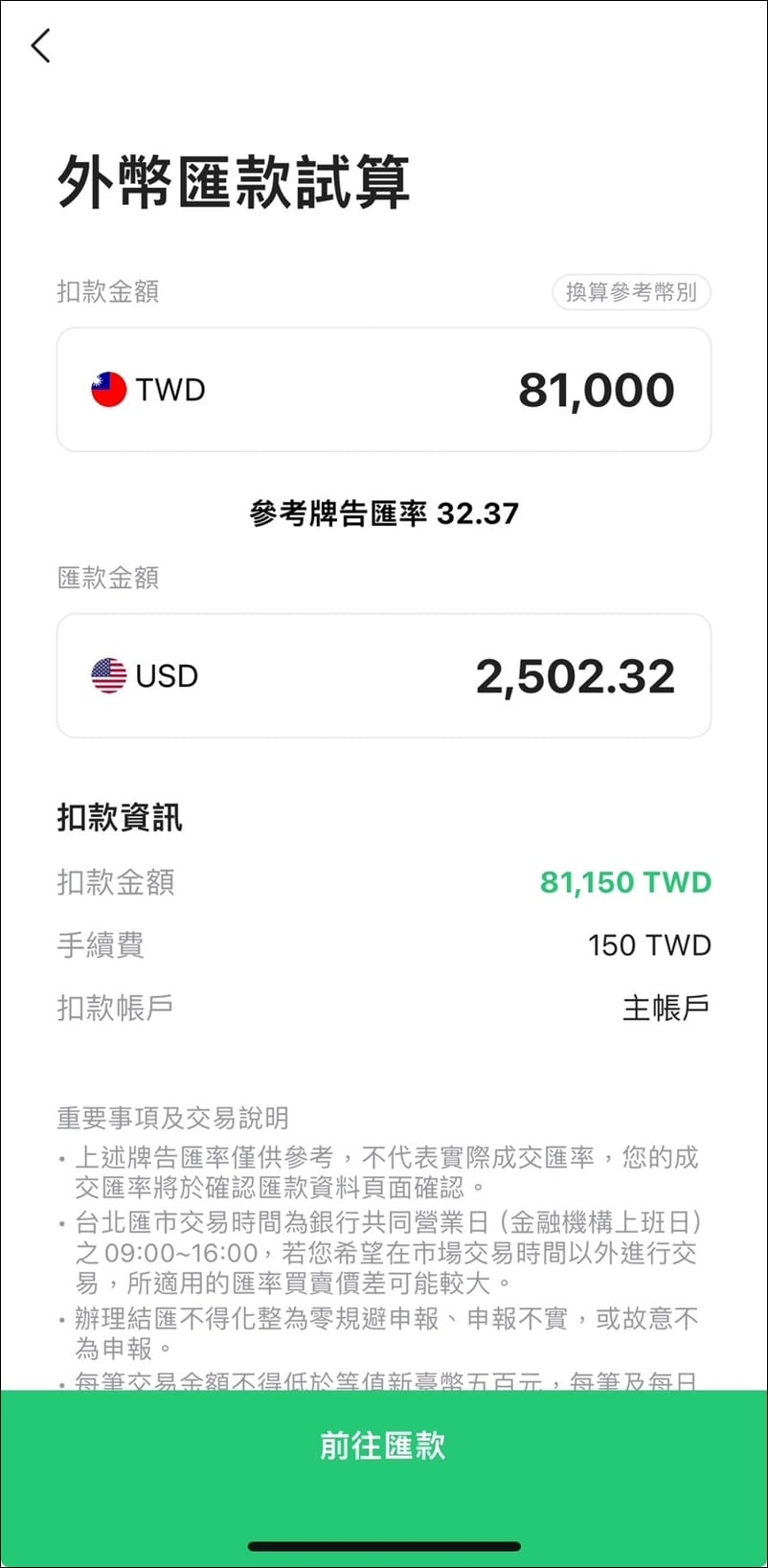
Task: Open the TWD currency picker card
Action: pos(381,389)
